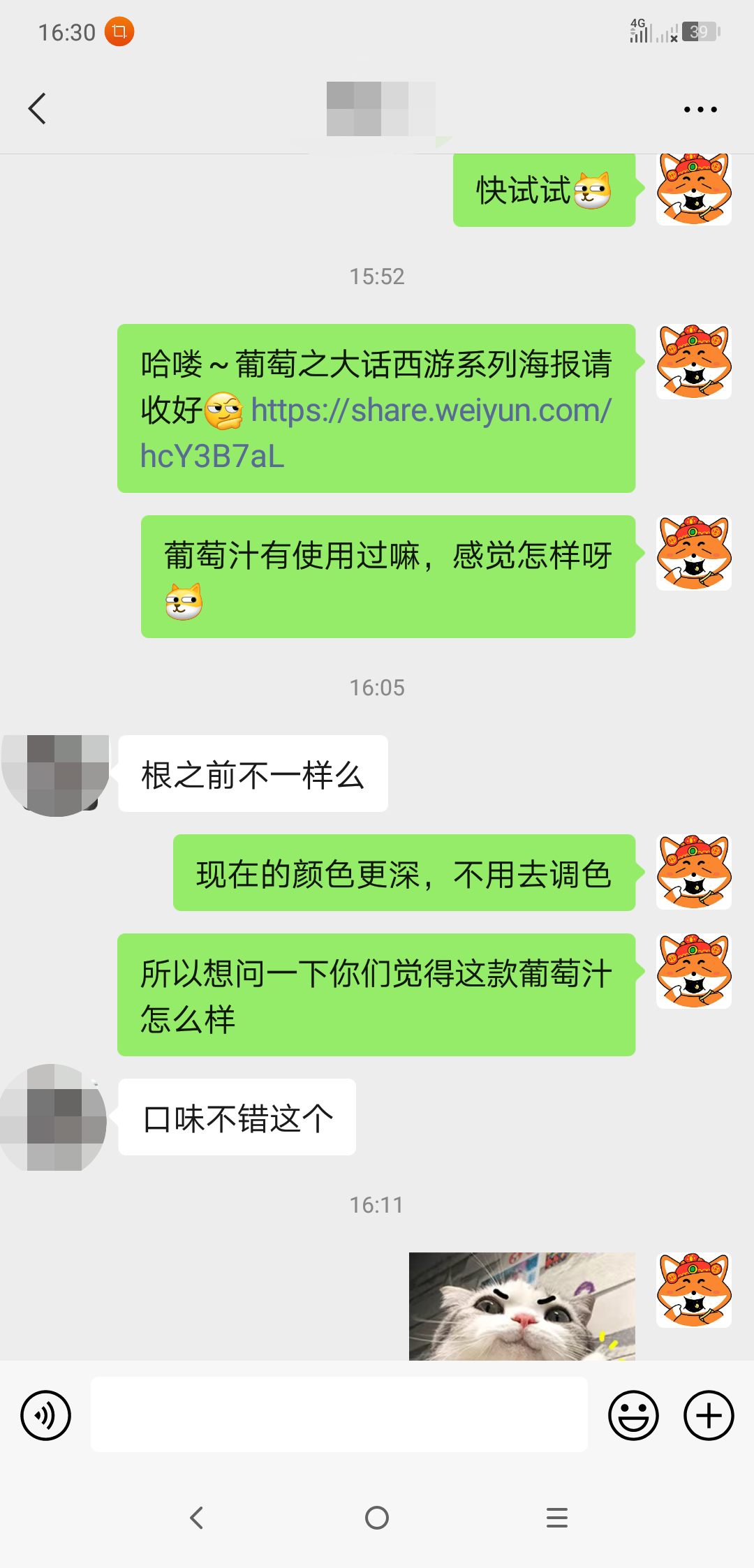Tap system home button
This screenshot has height=1568, width=754.
[x=377, y=1518]
